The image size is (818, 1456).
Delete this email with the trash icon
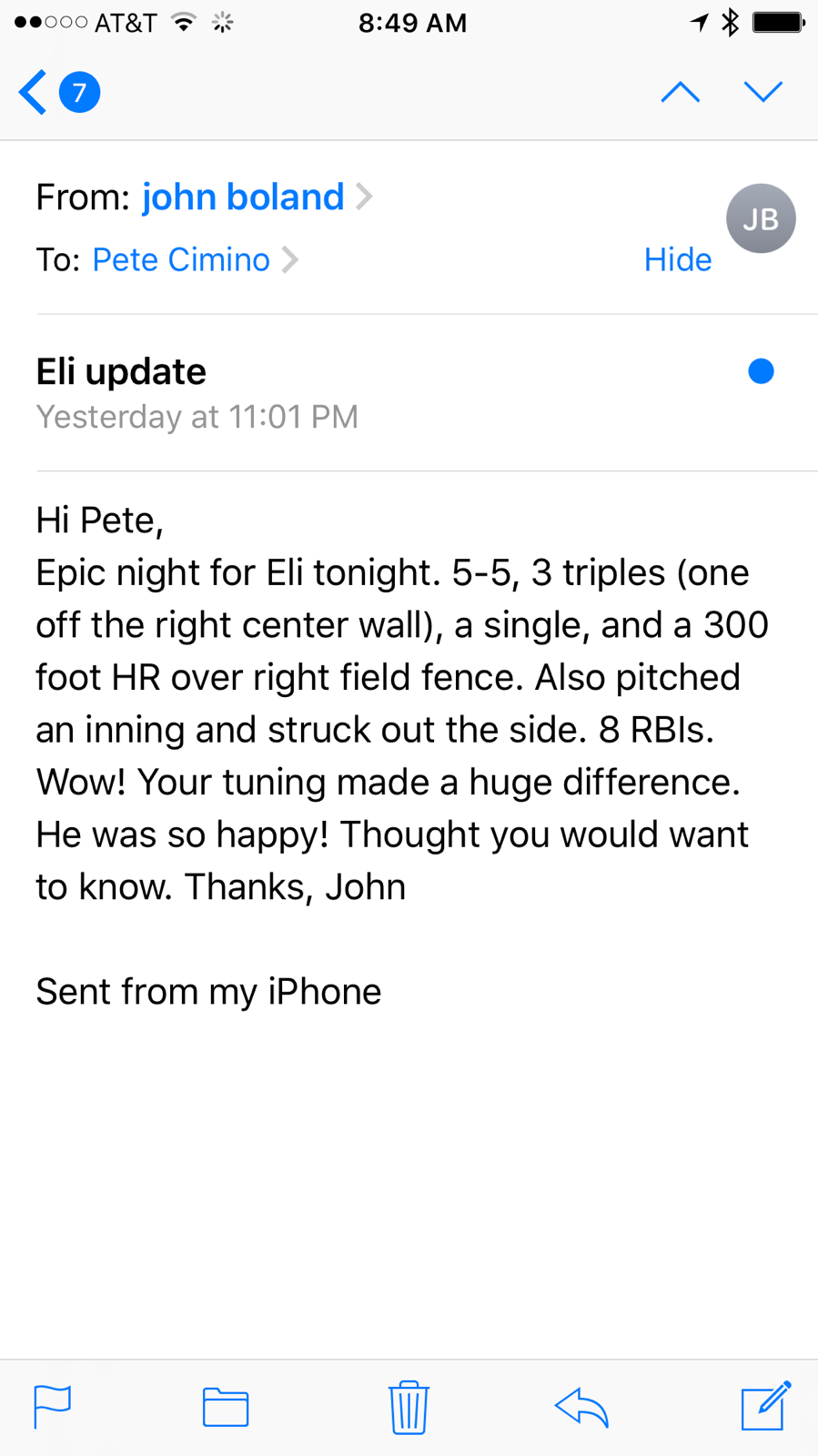pyautogui.click(x=409, y=1407)
